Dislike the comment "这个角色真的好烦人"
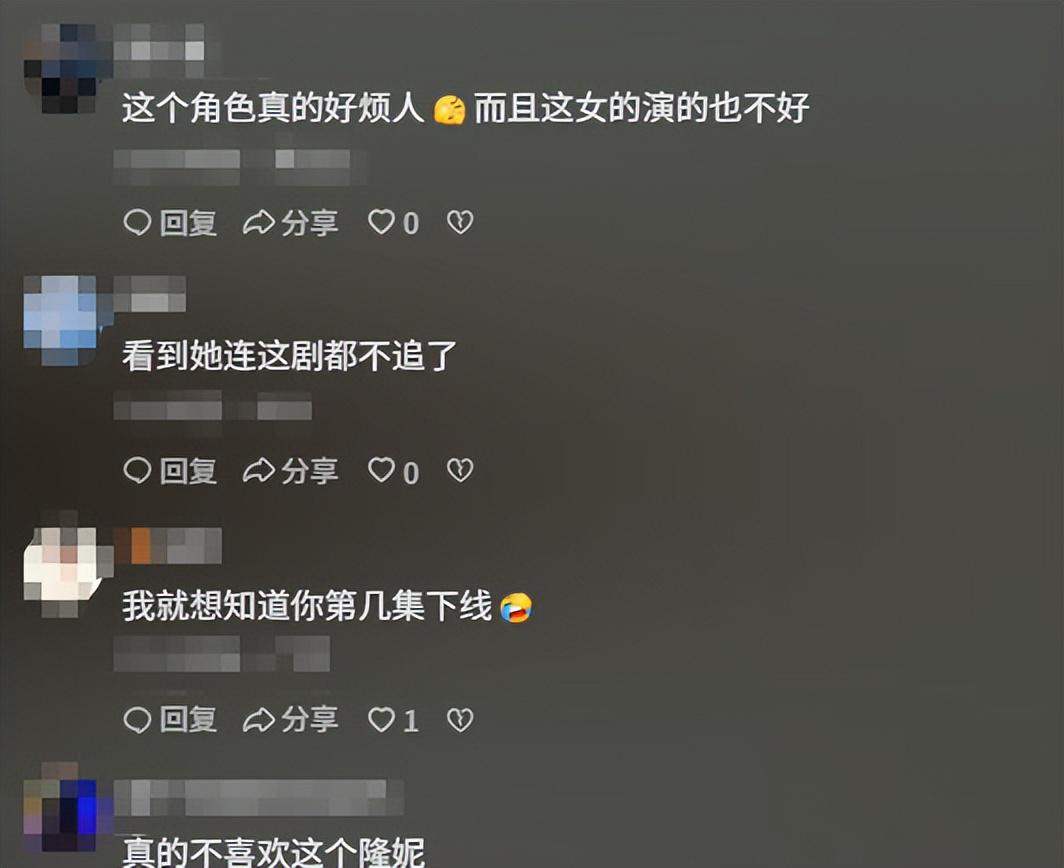 [459, 222]
